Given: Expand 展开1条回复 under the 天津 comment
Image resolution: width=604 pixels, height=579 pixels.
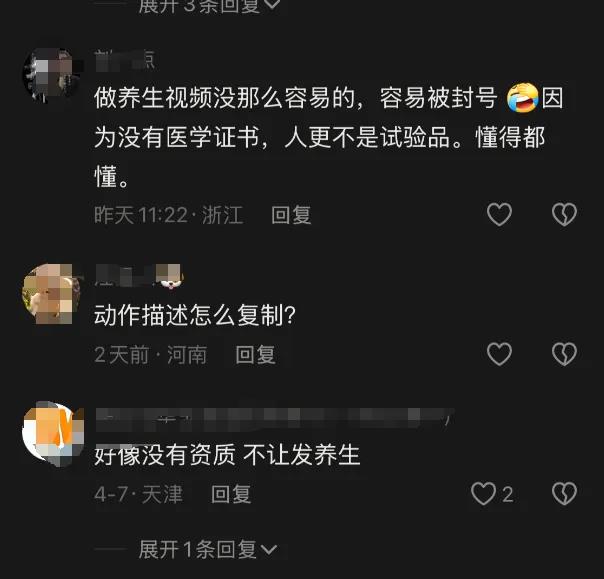Looking at the screenshot, I should (x=208, y=549).
